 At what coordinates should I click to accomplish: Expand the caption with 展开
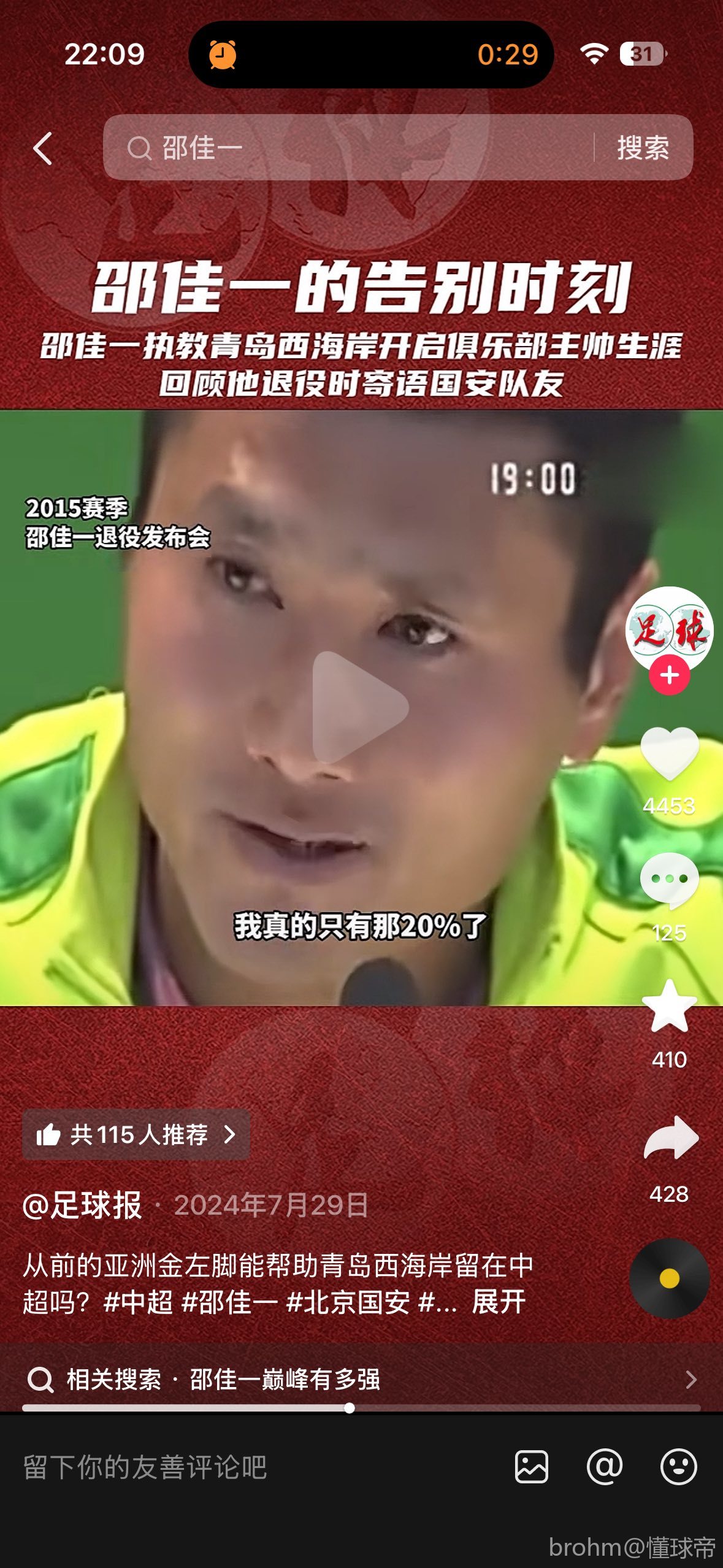pyautogui.click(x=498, y=1302)
